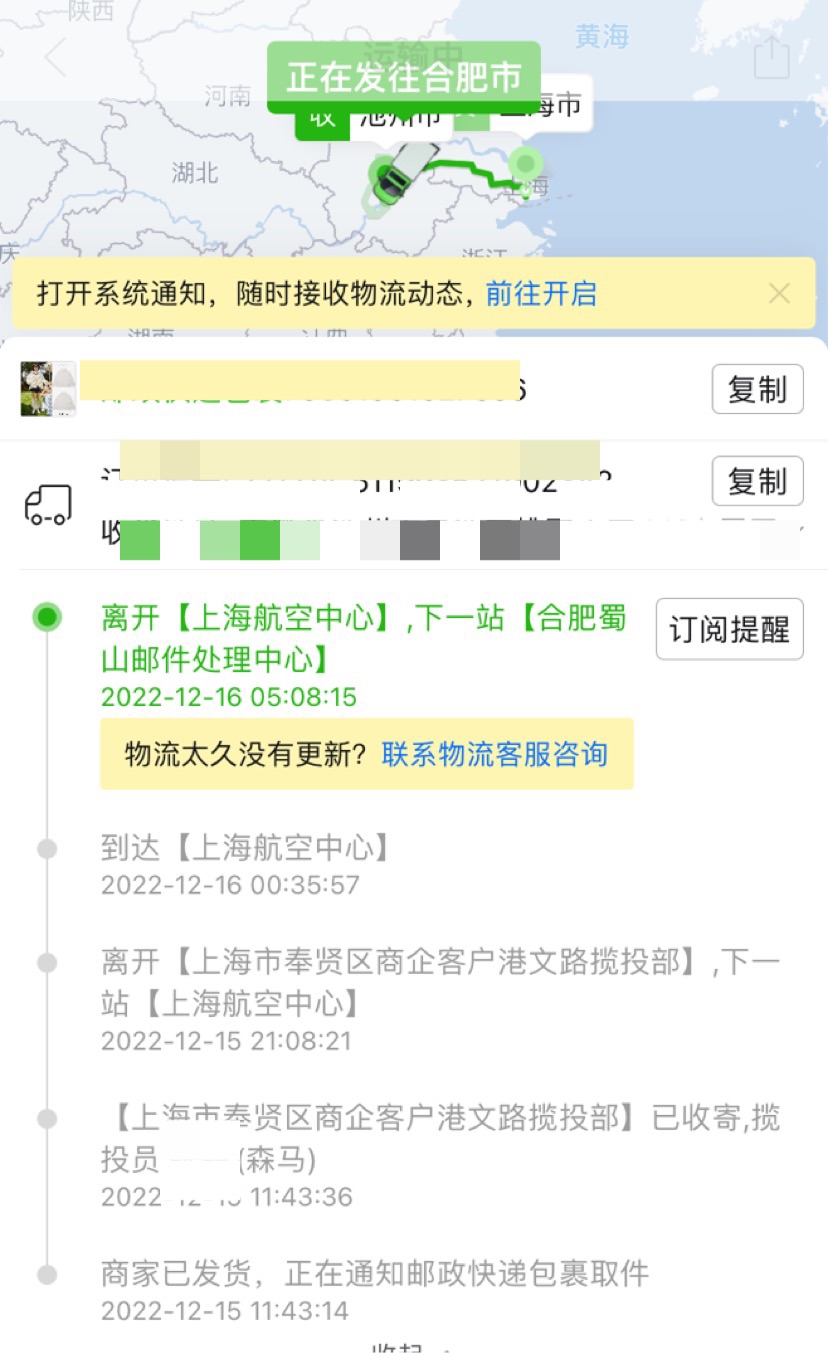Screen dimensions: 828x1353
Task: Copy the courier tracking number
Action: coord(757,389)
